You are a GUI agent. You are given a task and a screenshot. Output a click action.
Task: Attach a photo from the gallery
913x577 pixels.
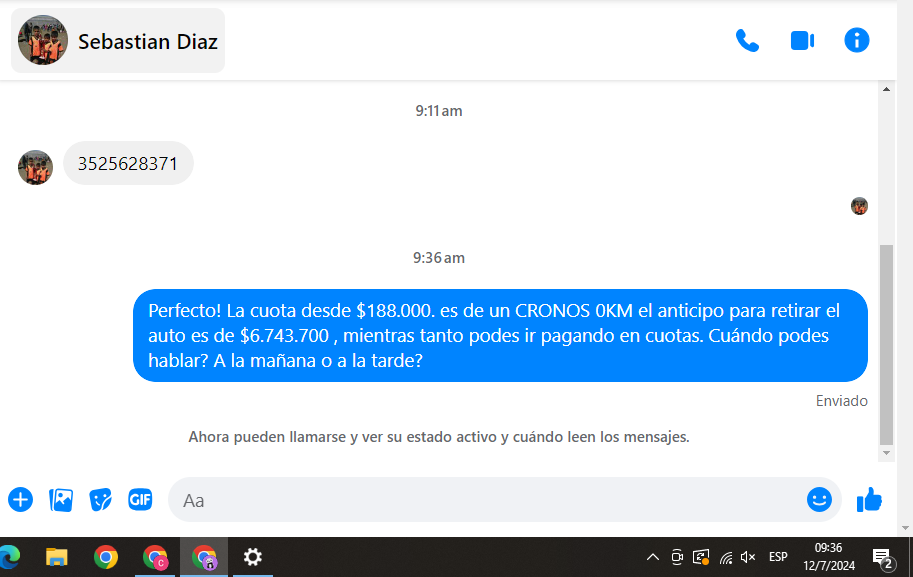pyautogui.click(x=61, y=499)
